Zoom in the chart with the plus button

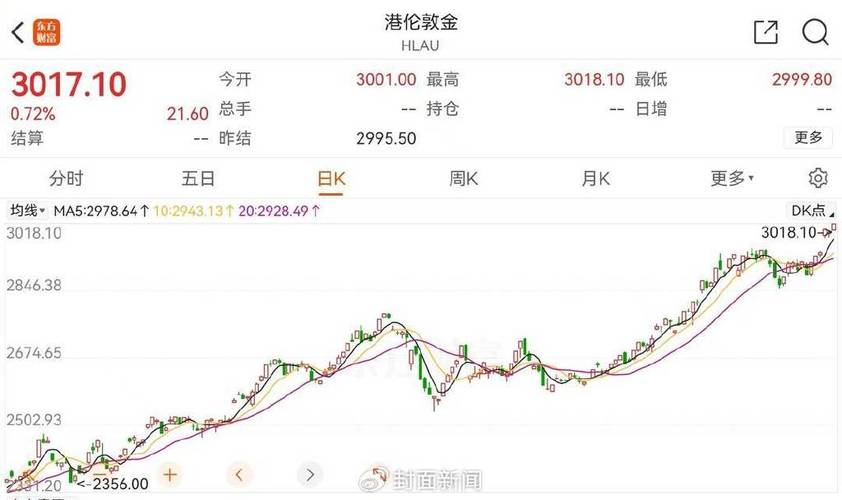click(x=171, y=474)
